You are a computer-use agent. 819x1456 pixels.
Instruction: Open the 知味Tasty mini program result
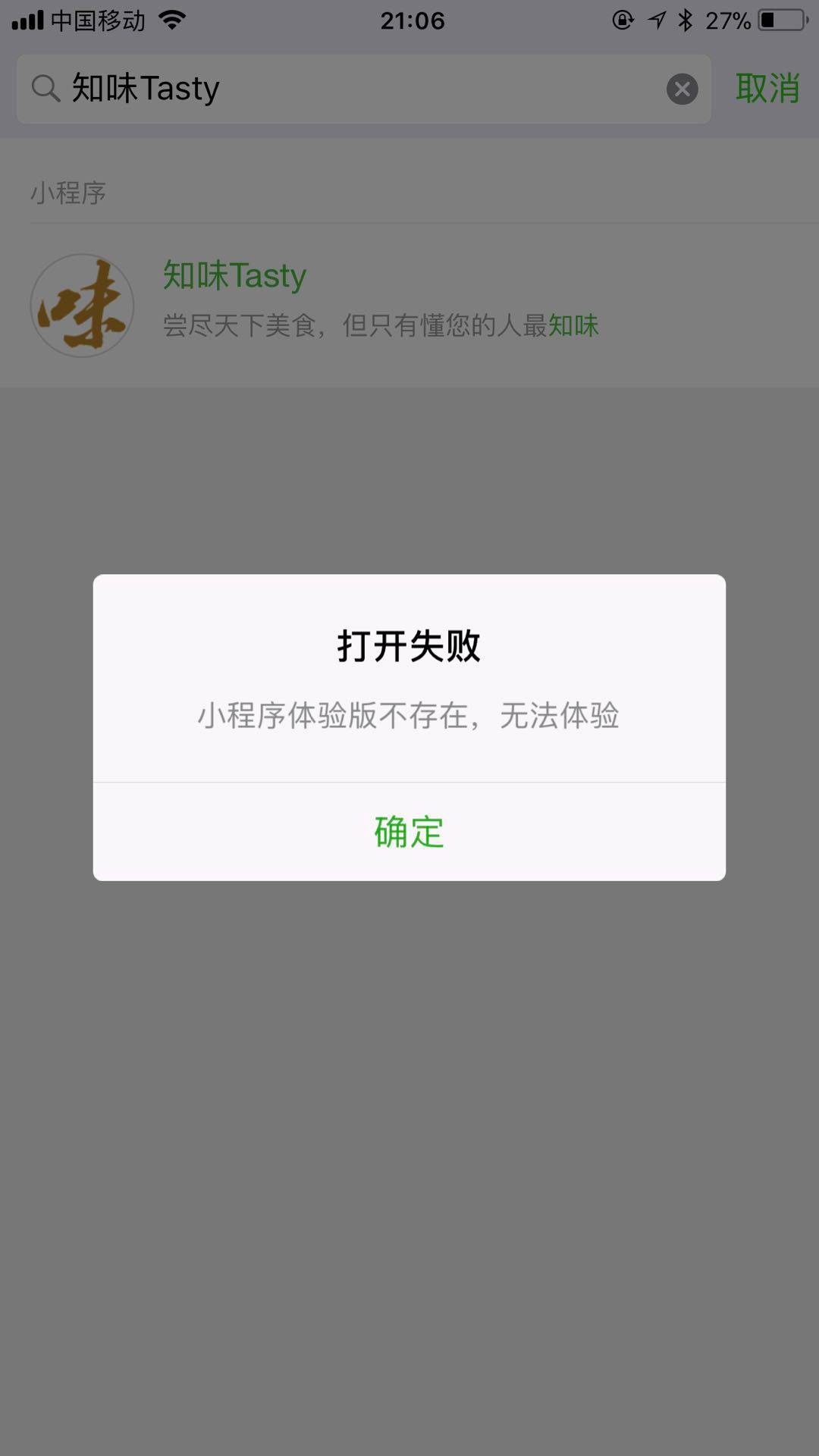tap(379, 305)
